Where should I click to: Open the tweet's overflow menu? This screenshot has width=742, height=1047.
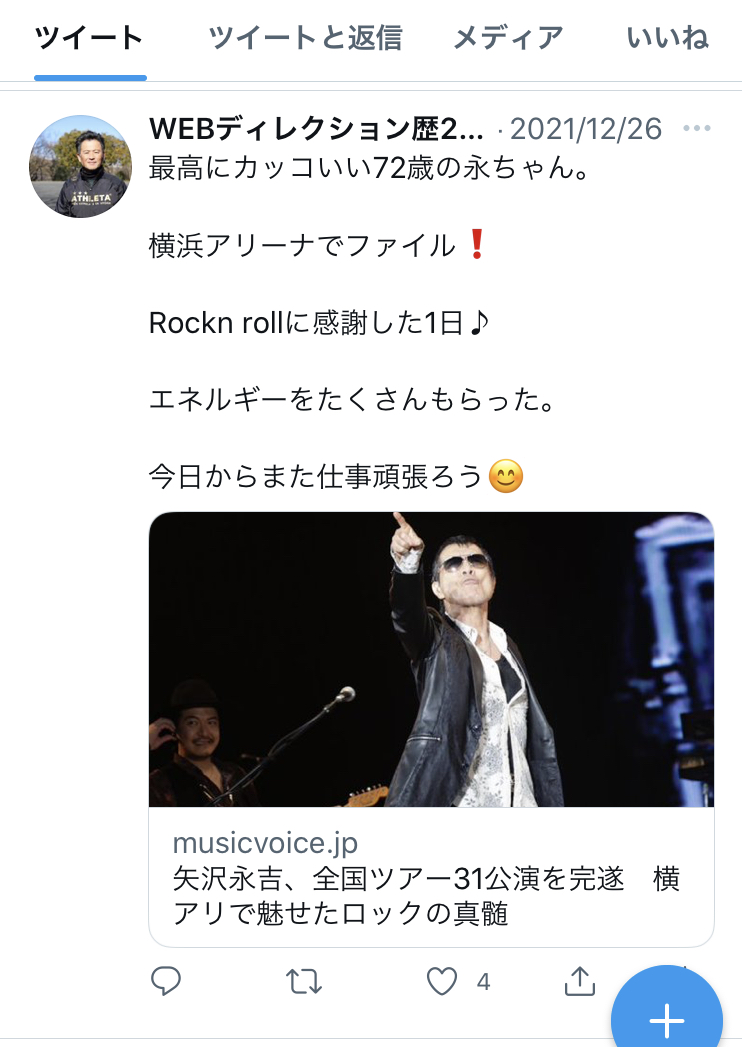(x=696, y=129)
